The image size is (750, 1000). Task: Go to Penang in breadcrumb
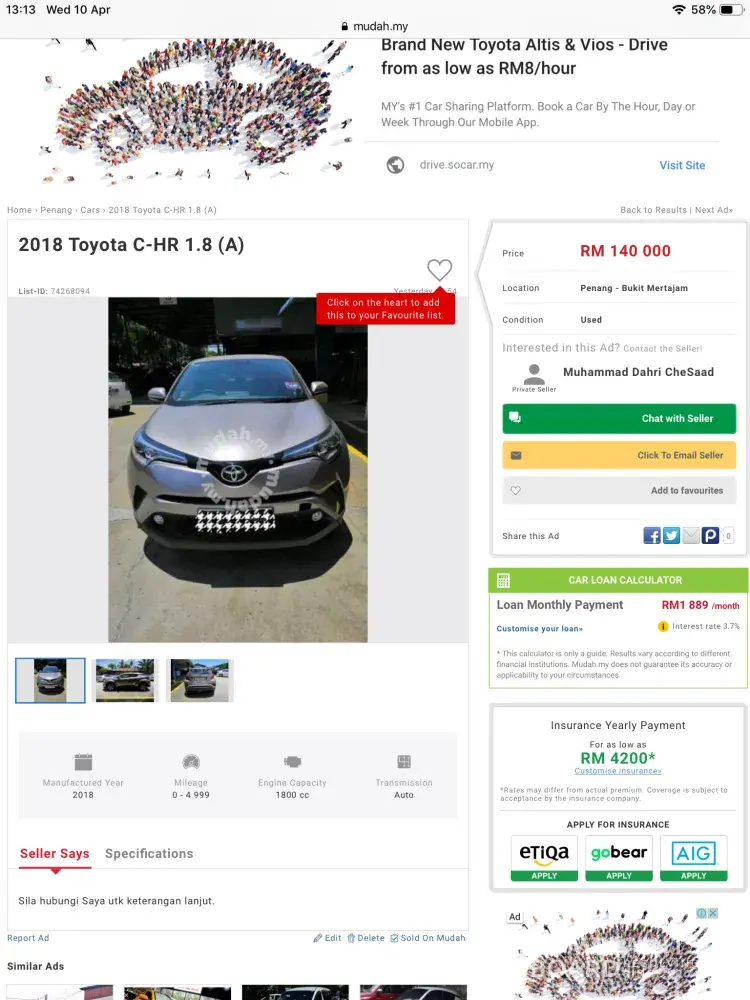click(x=56, y=210)
